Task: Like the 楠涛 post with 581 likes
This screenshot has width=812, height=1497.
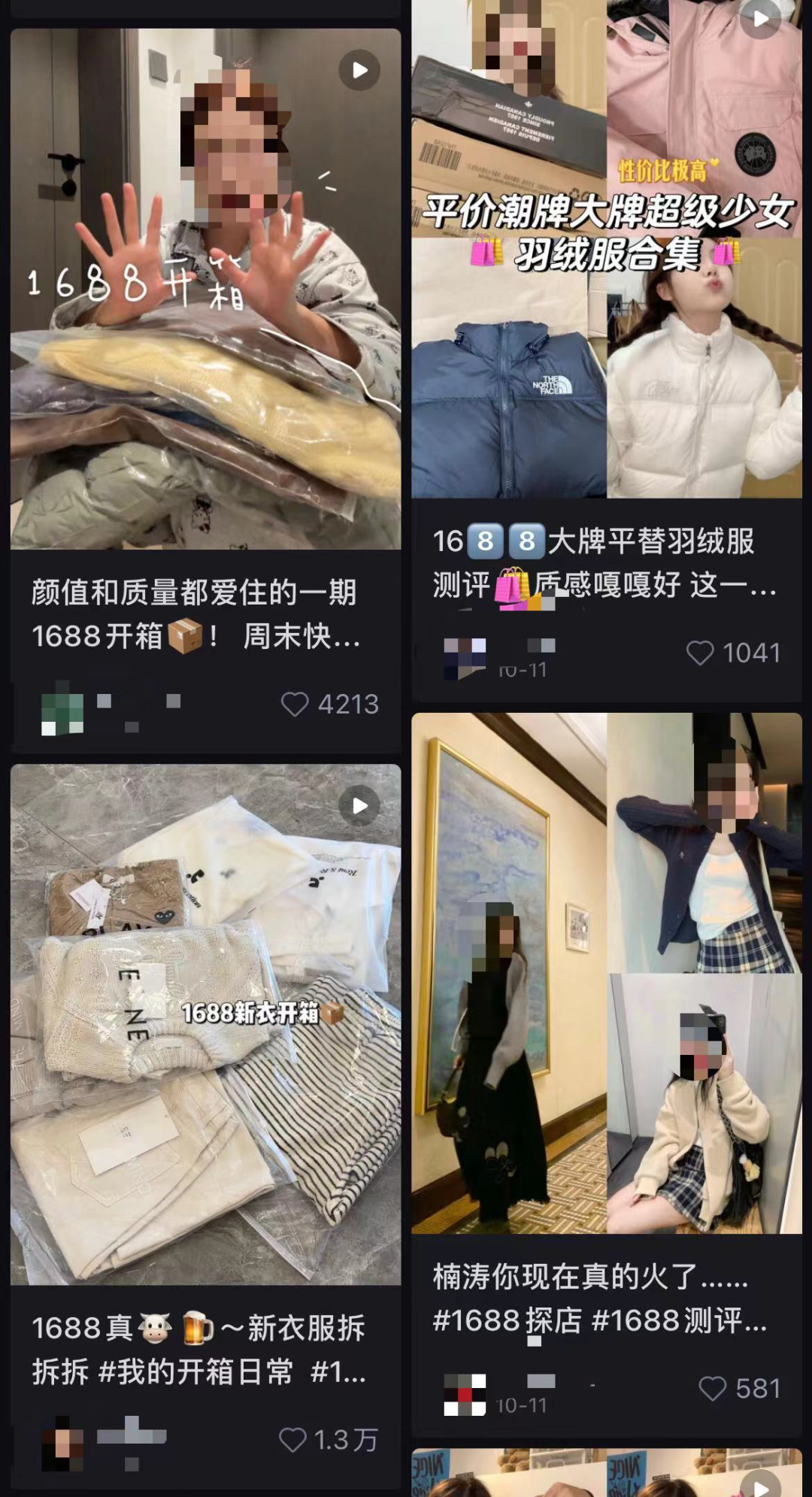Action: click(x=713, y=1389)
